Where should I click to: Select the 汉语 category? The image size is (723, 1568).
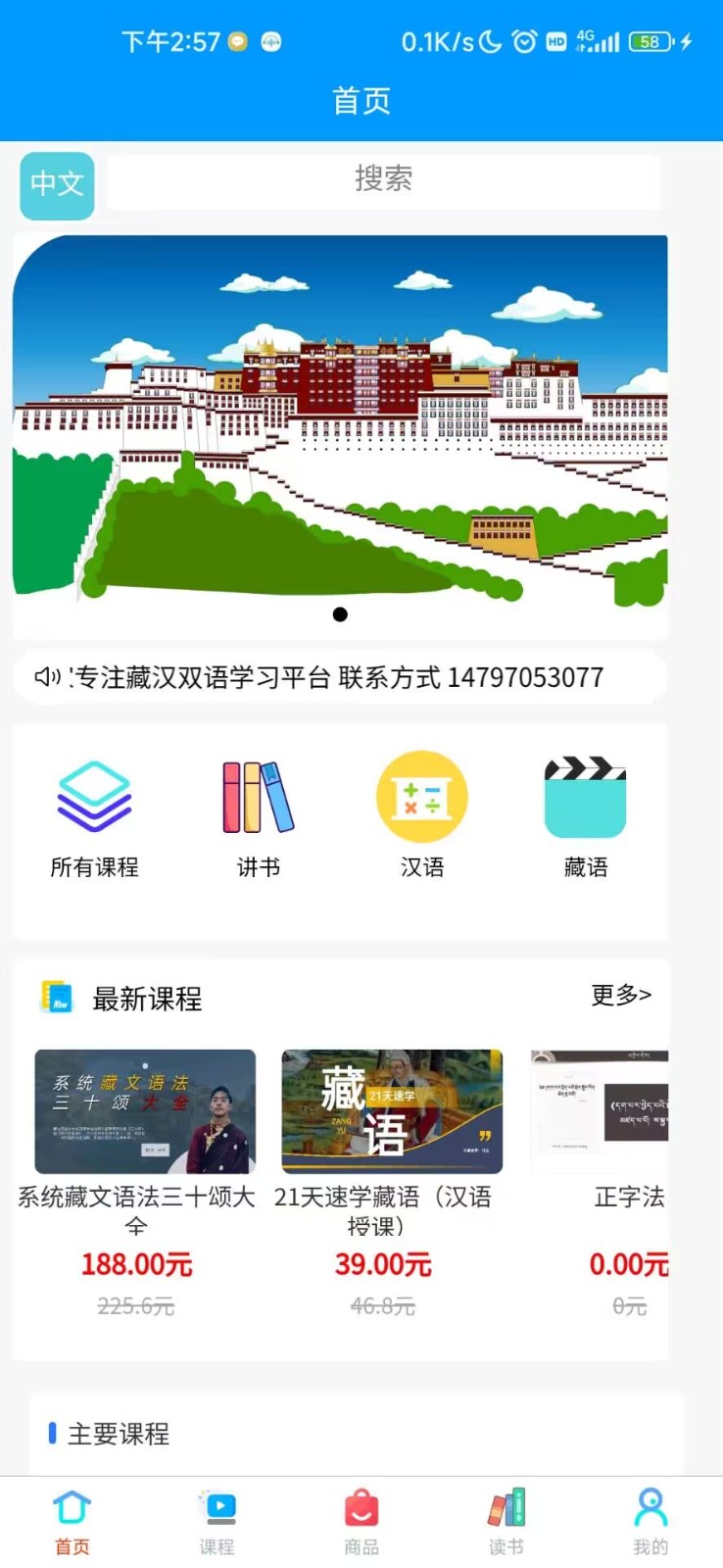coord(422,815)
